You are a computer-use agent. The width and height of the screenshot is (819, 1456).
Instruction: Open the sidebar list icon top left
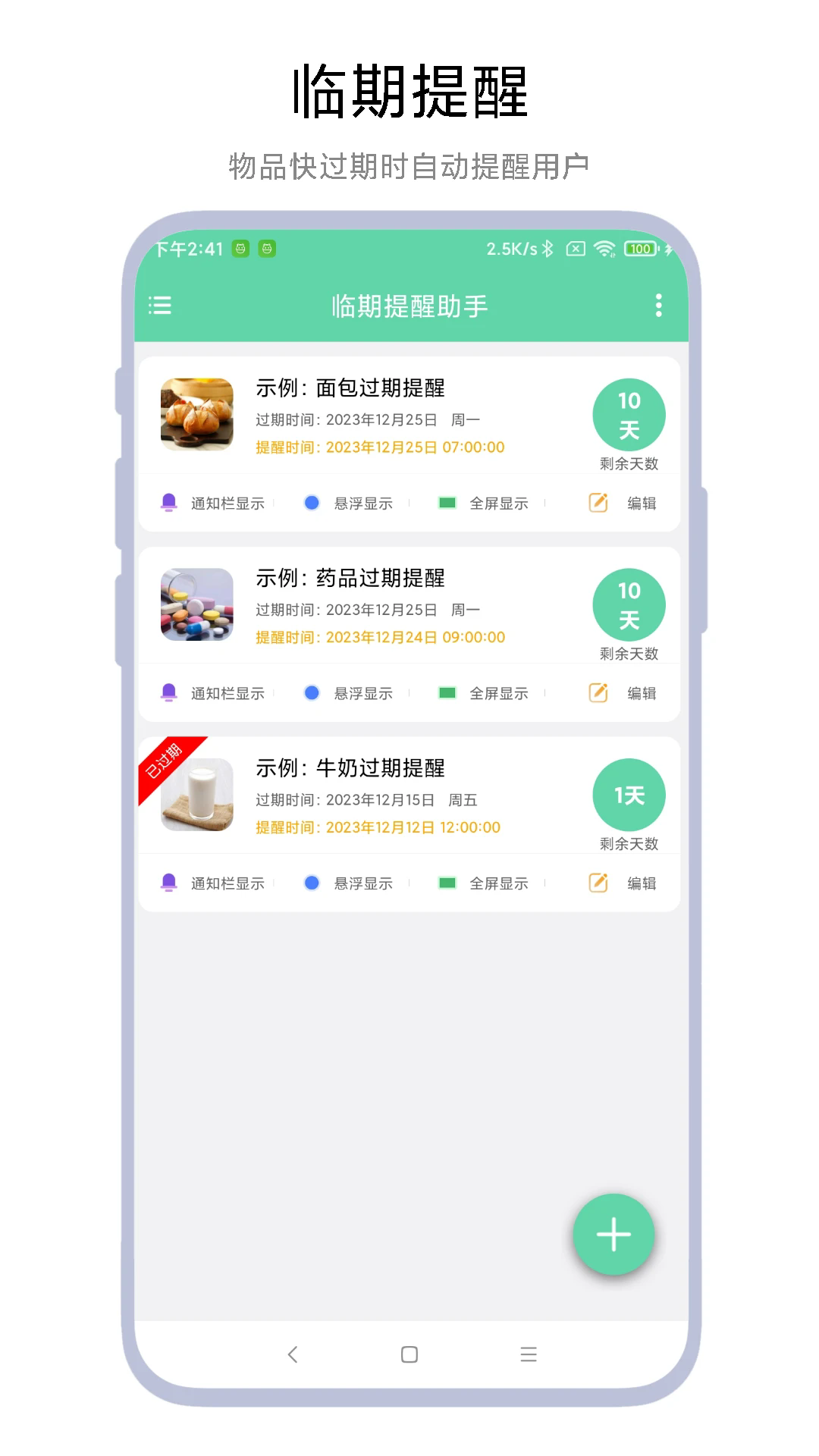[160, 306]
